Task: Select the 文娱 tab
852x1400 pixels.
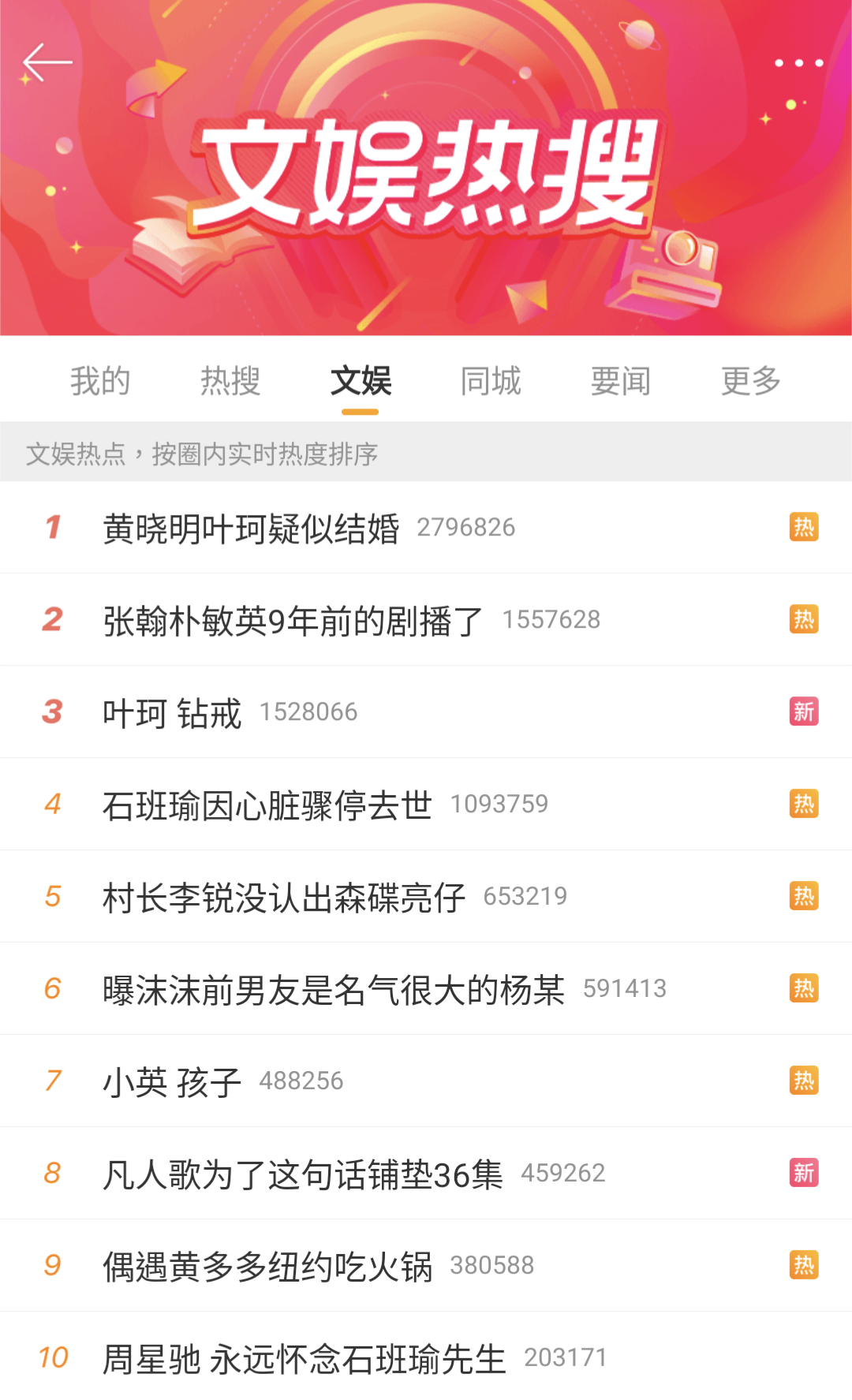Action: click(x=361, y=381)
